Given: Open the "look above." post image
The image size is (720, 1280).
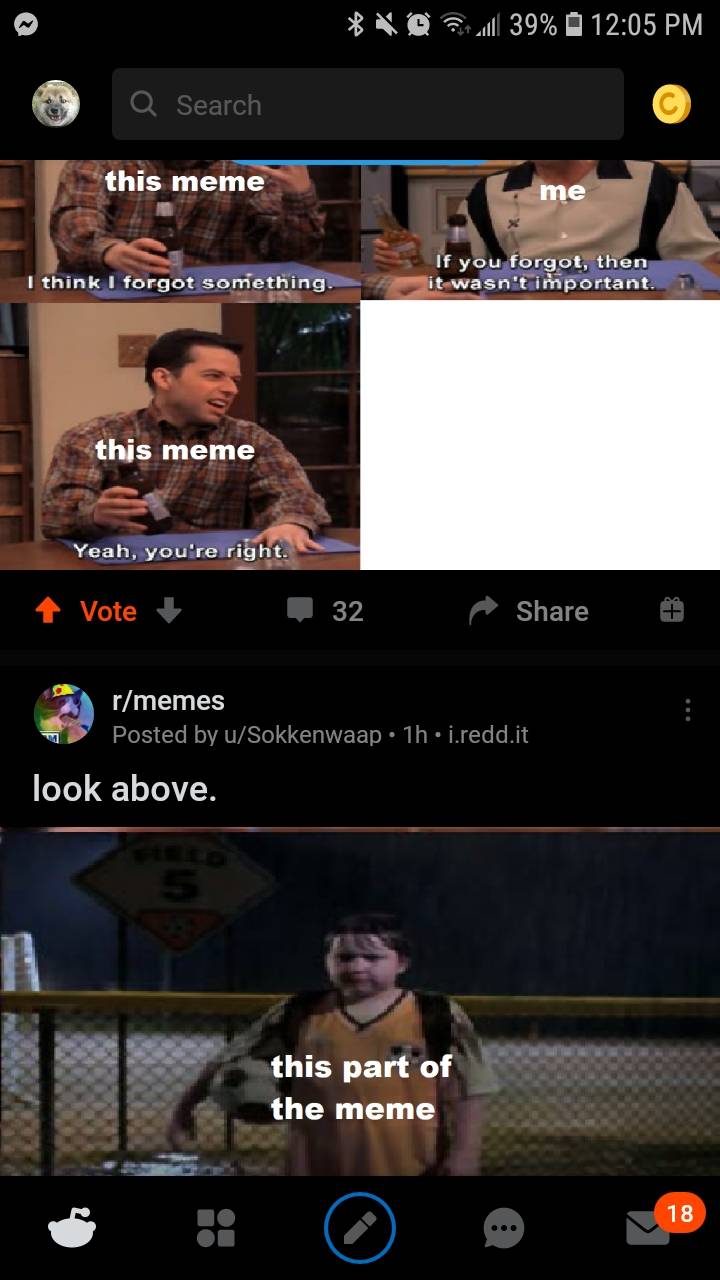Looking at the screenshot, I should click(360, 1000).
